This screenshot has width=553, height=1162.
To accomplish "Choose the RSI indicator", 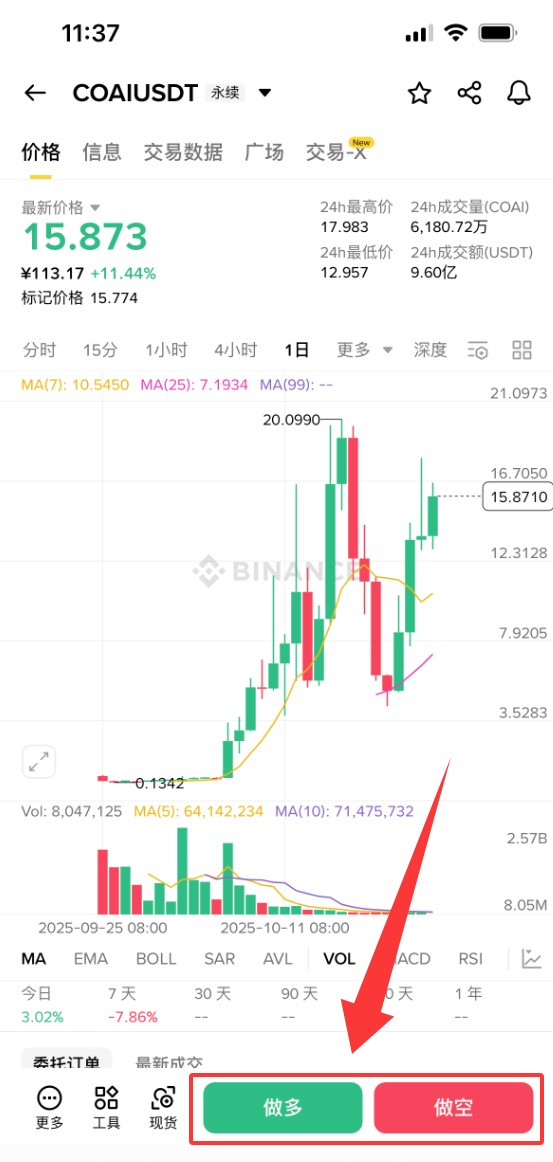I will coord(470,958).
